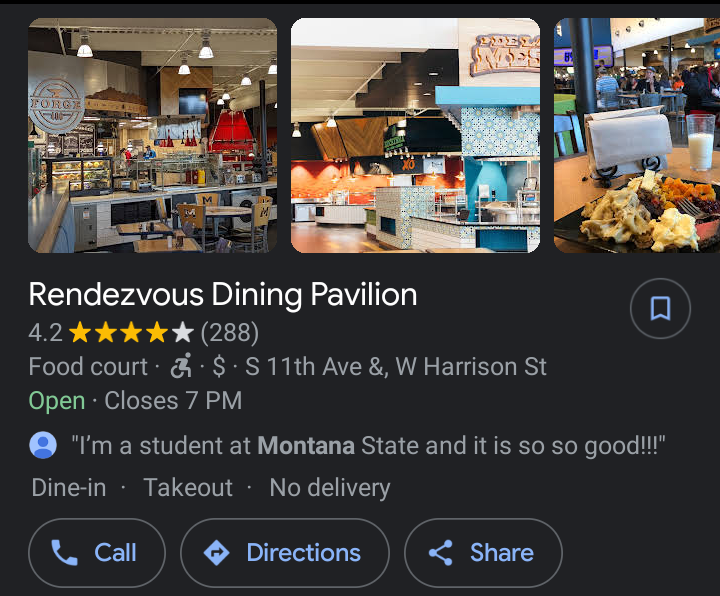Screen dimensions: 720x596
Task: Save Rendezvous Dining Pavilion with bookmark icon
Action: point(660,308)
